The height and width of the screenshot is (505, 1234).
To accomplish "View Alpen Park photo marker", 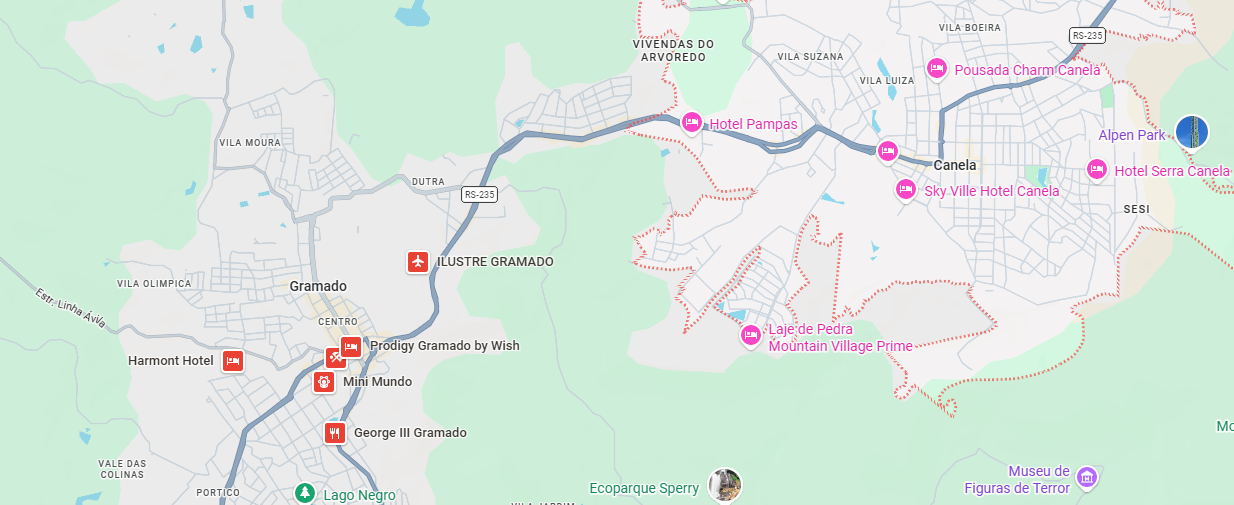I will point(1191,132).
